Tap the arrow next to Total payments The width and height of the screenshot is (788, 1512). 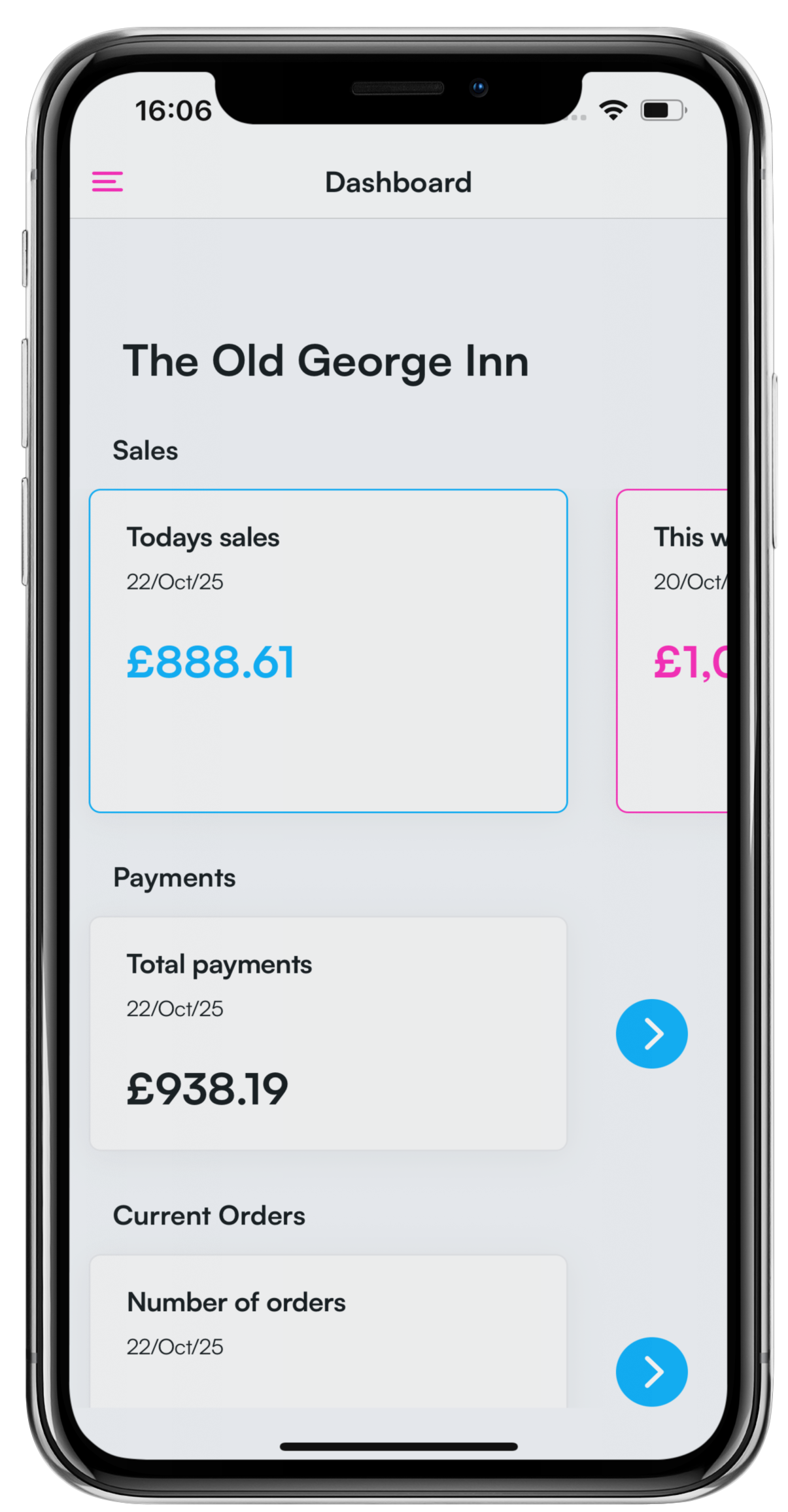[651, 1033]
